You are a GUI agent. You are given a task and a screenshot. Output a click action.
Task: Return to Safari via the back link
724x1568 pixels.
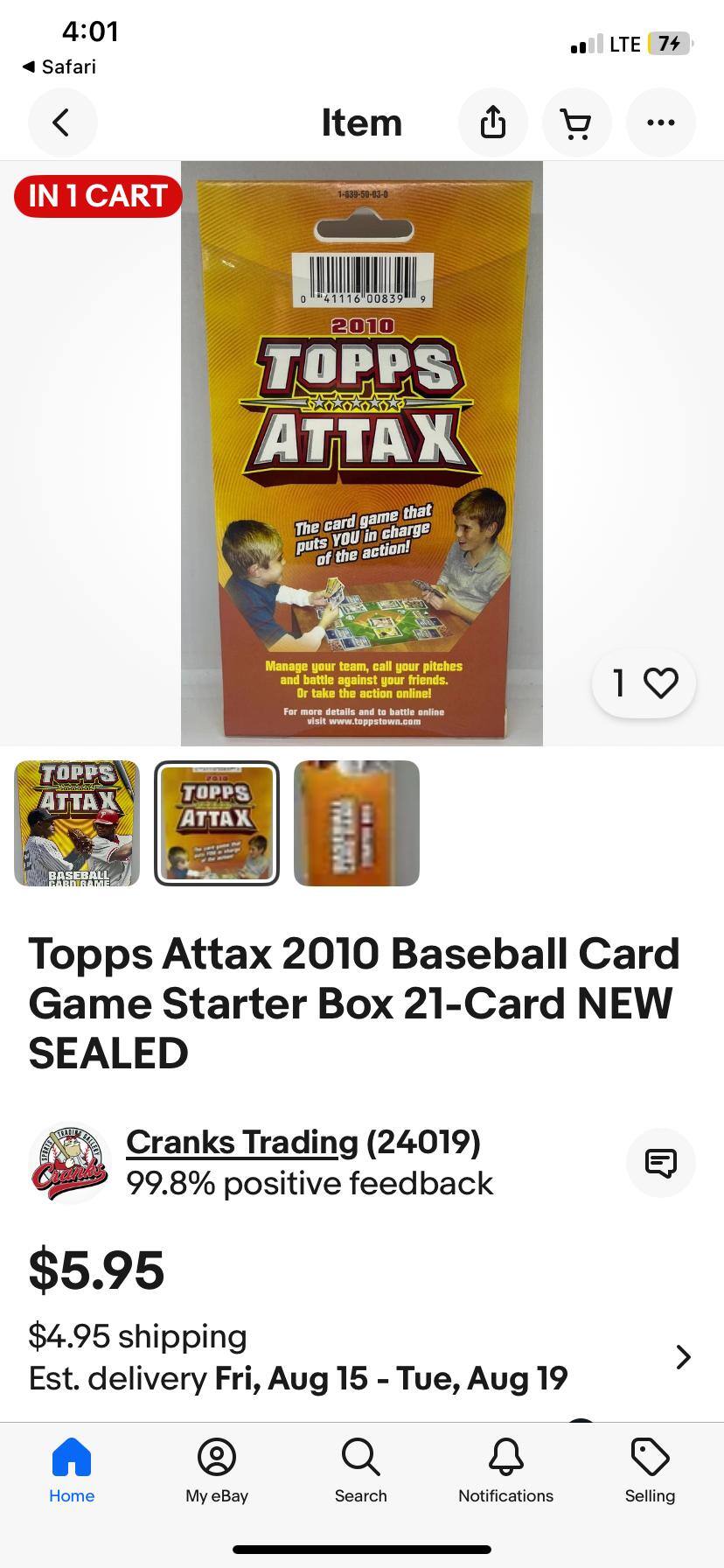pyautogui.click(x=59, y=66)
